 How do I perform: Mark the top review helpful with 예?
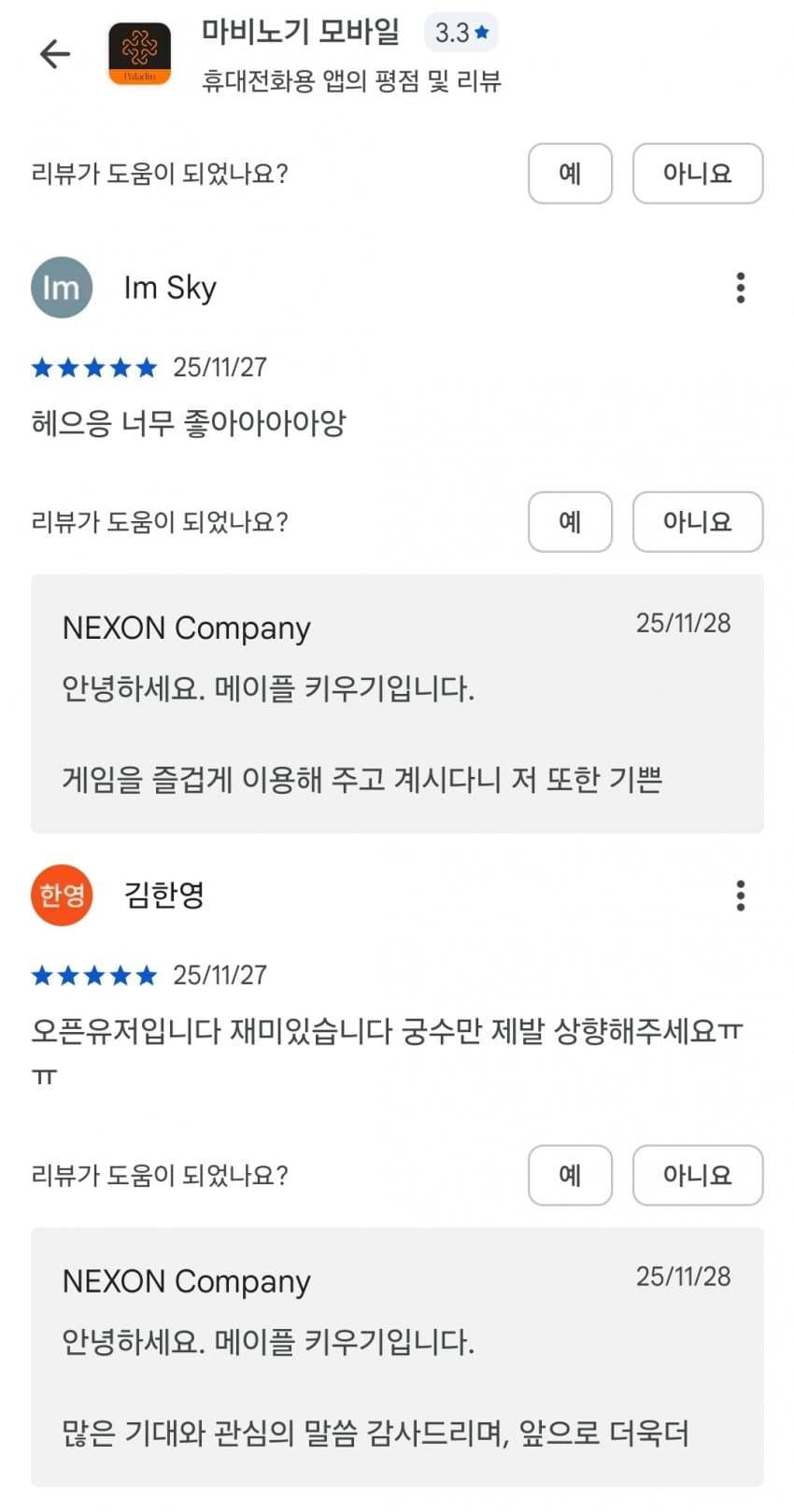tap(570, 174)
